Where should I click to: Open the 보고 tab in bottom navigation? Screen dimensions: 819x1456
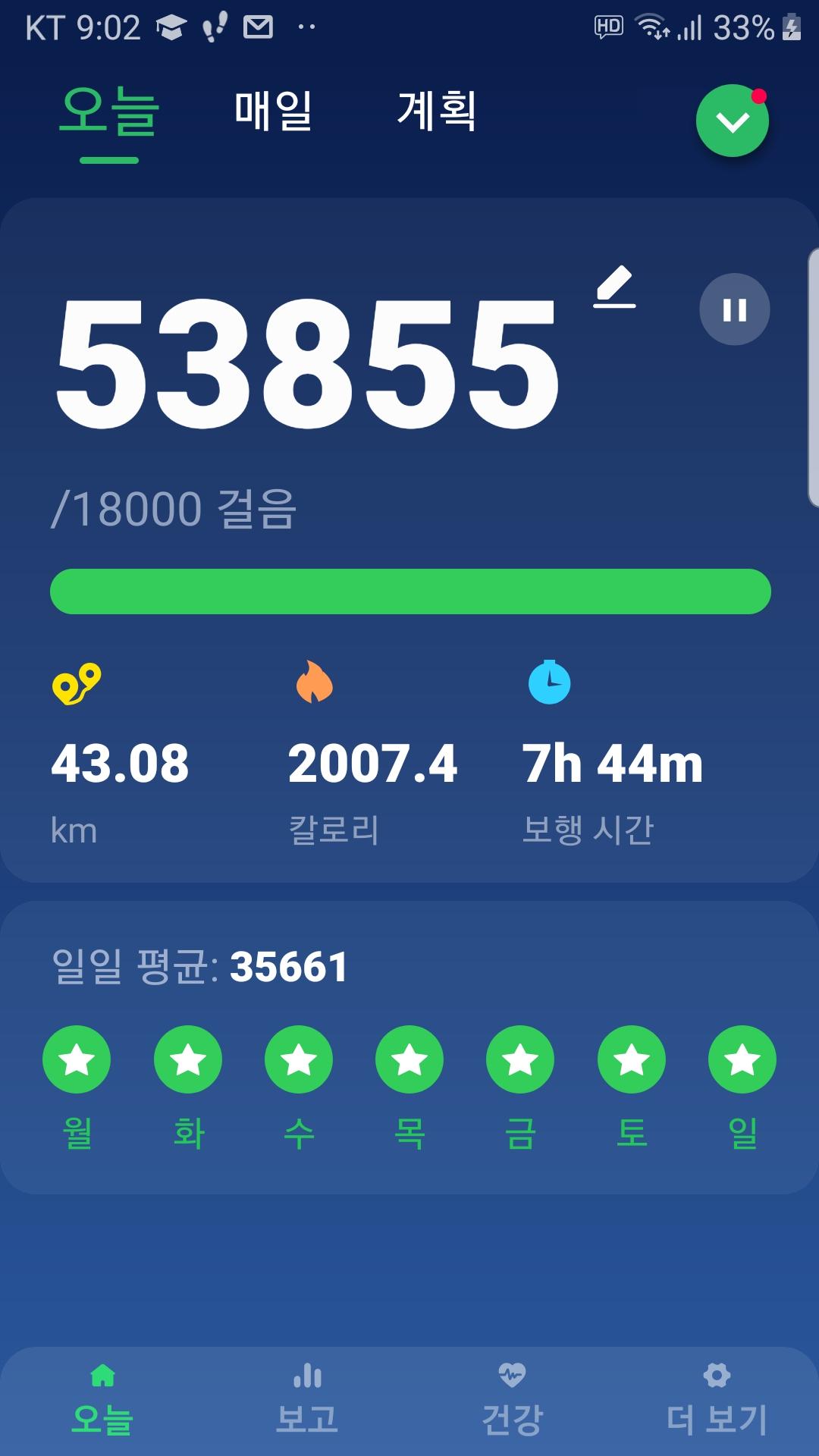coord(307,1400)
